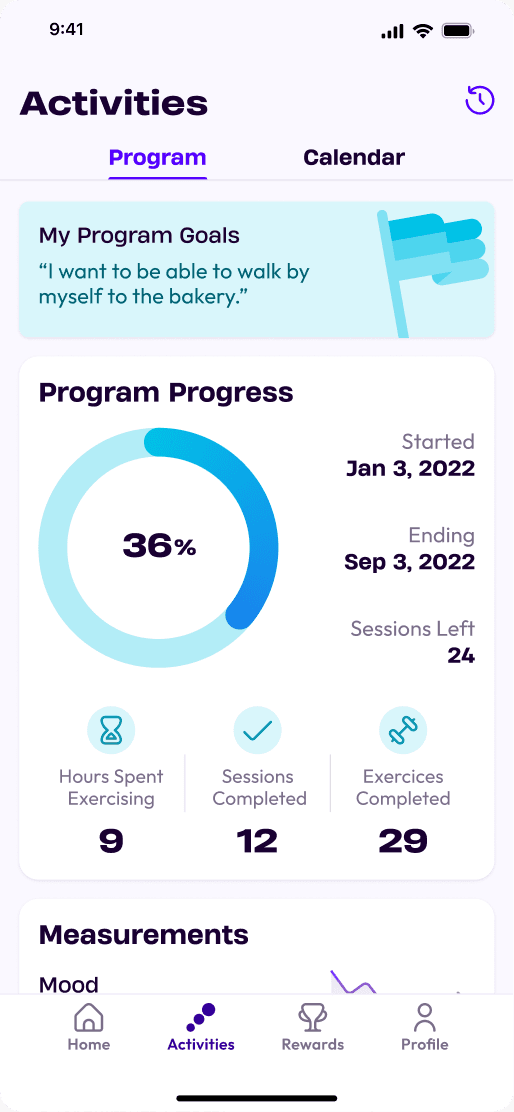Open the activity history clock icon
514x1112 pixels.
pos(479,100)
